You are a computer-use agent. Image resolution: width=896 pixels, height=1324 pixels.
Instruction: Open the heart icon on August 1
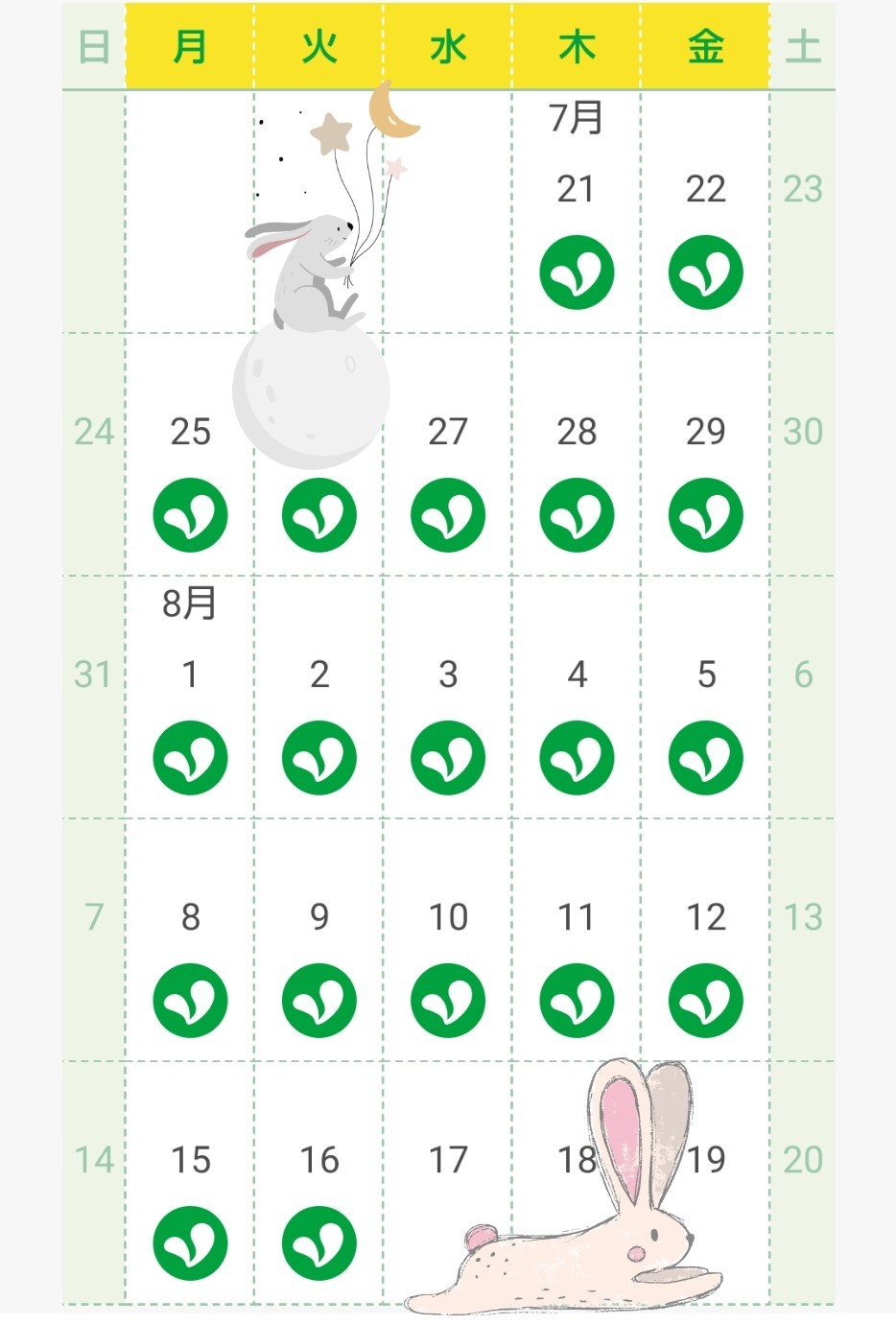190,758
